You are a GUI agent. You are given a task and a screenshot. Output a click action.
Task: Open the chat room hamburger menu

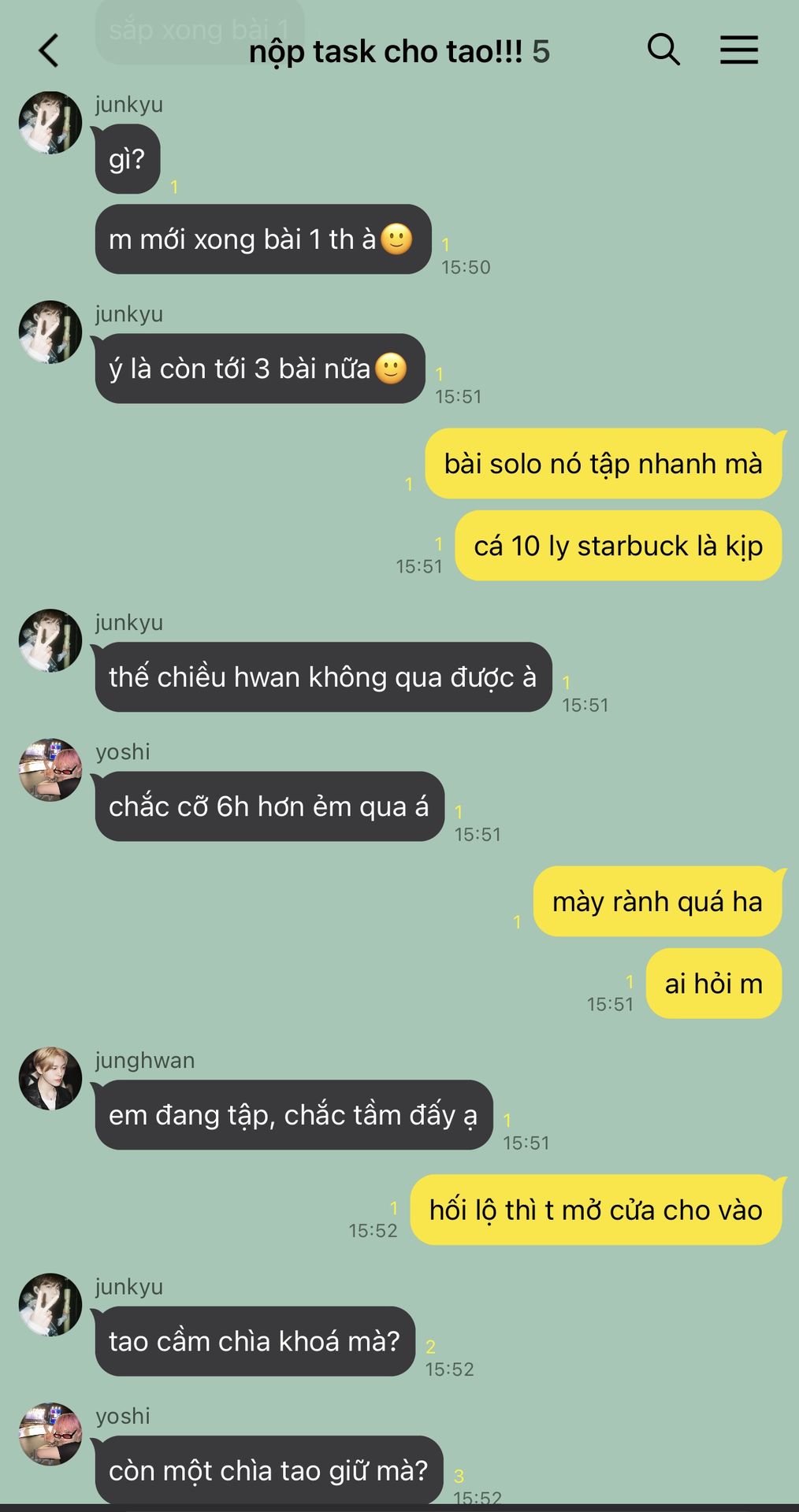pos(738,50)
